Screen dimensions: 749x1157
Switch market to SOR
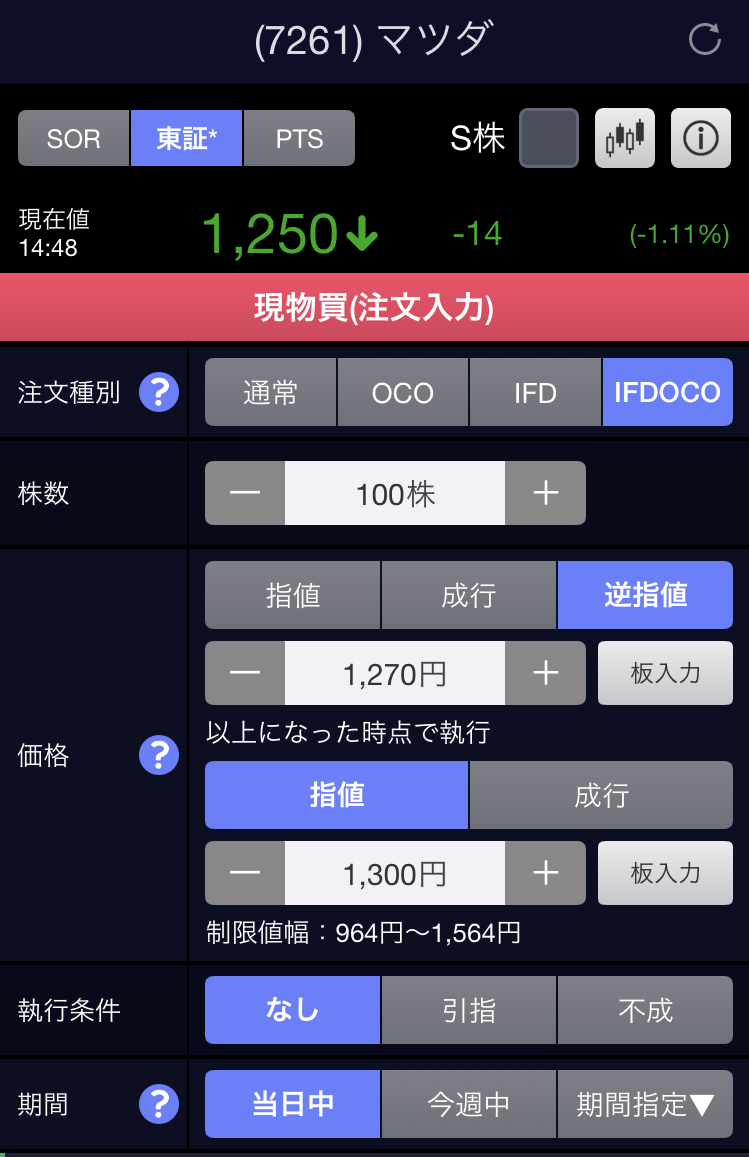(74, 138)
